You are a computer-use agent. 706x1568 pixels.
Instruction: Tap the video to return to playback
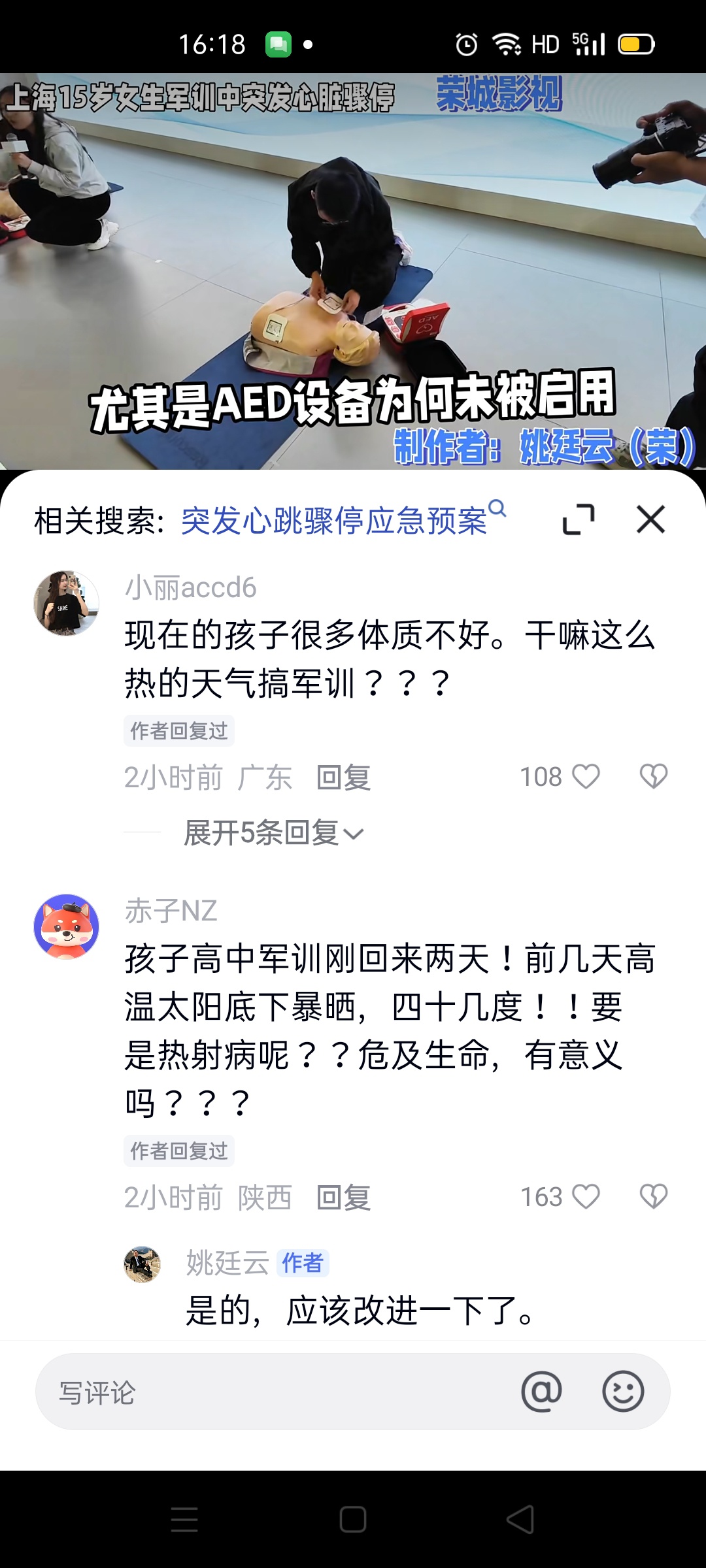[353, 261]
